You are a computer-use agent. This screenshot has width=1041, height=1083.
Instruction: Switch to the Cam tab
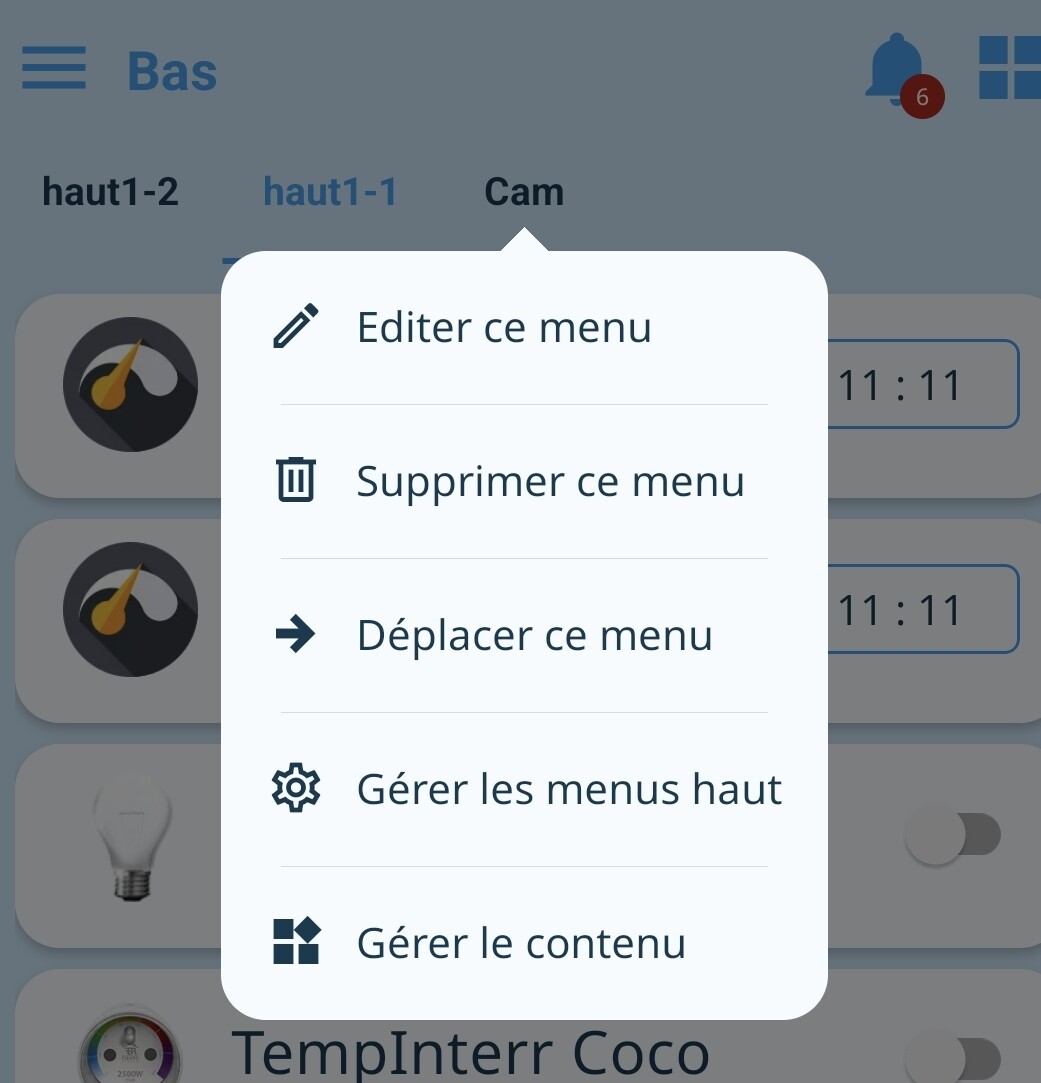point(524,191)
